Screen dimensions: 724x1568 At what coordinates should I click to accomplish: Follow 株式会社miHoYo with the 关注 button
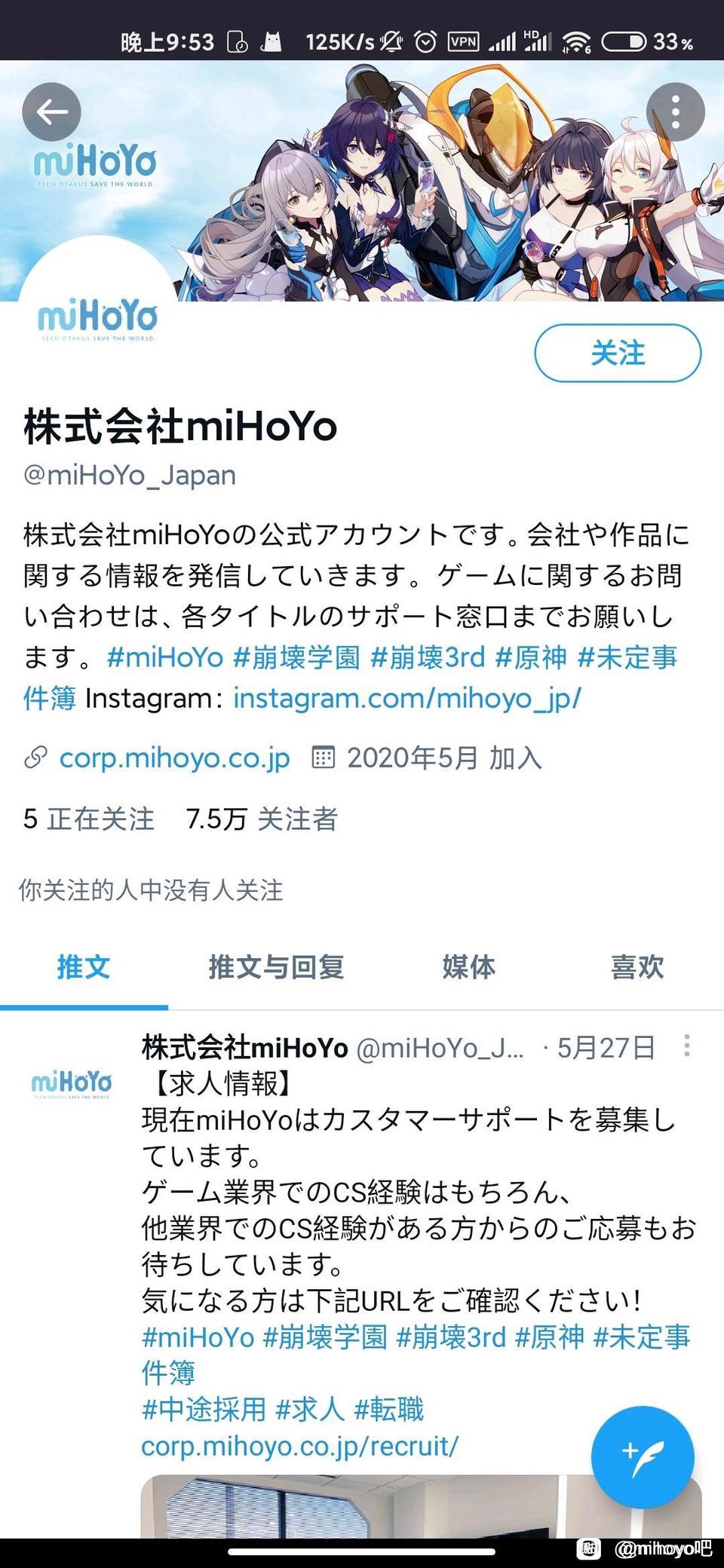pos(617,353)
